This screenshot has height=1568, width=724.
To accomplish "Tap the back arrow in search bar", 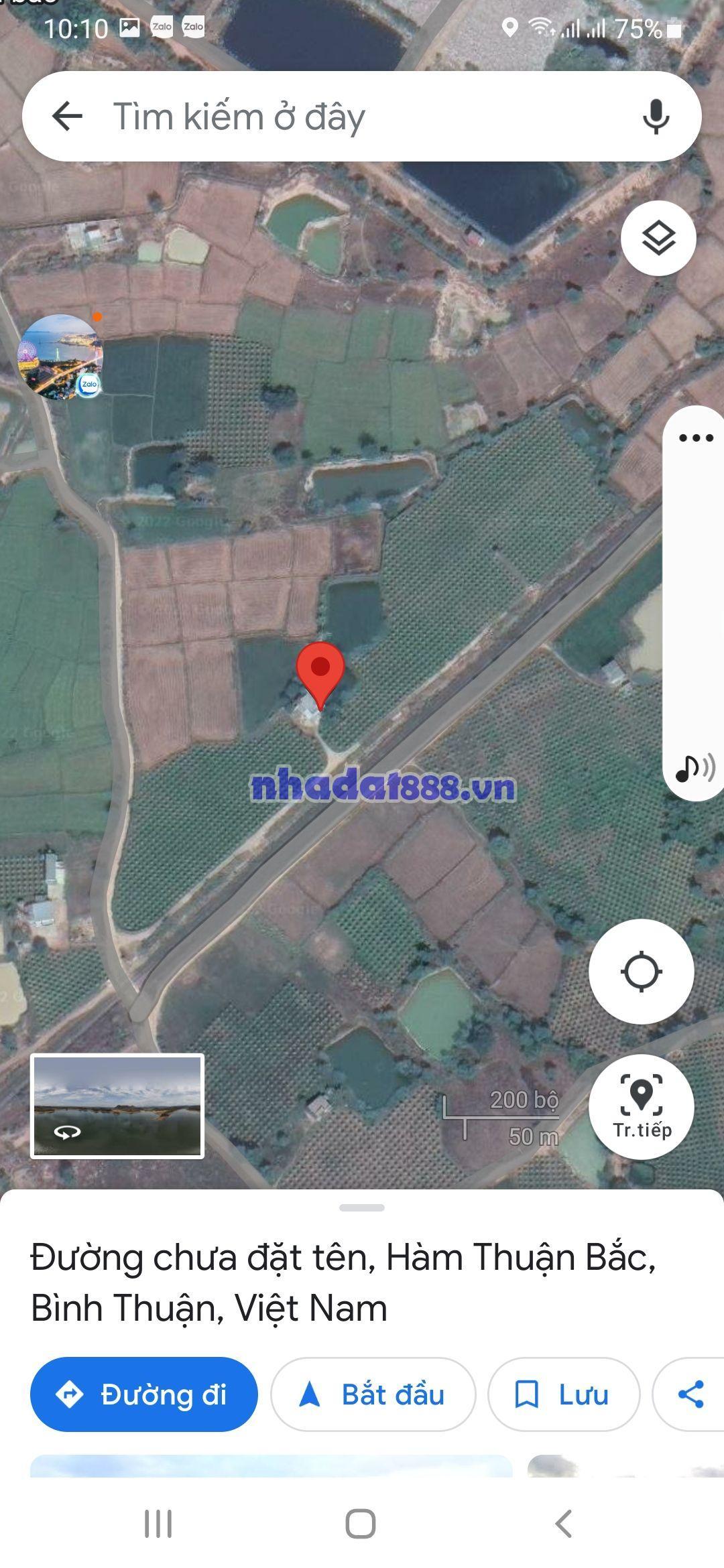I will pos(67,116).
